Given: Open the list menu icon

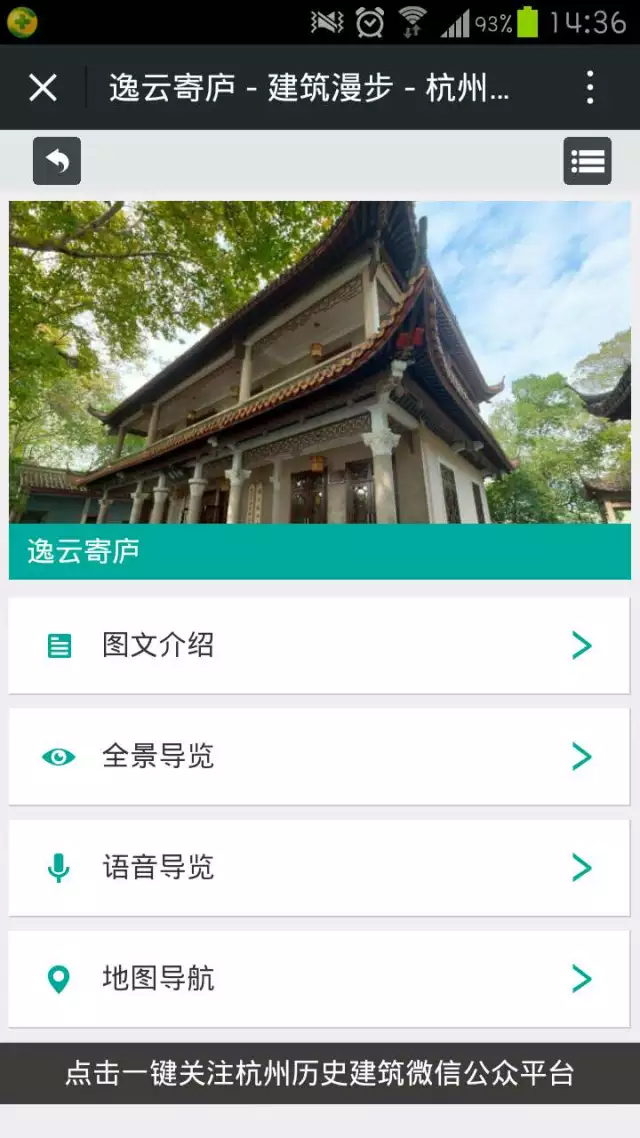Looking at the screenshot, I should (x=587, y=161).
